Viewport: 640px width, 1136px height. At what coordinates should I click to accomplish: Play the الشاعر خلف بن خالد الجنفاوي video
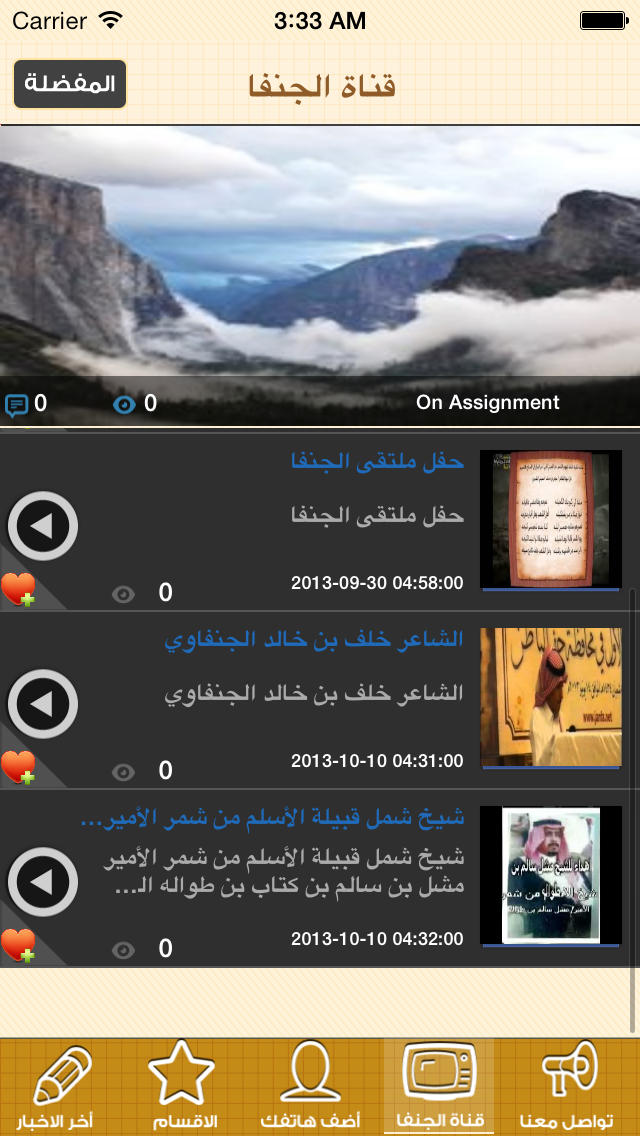[43, 704]
